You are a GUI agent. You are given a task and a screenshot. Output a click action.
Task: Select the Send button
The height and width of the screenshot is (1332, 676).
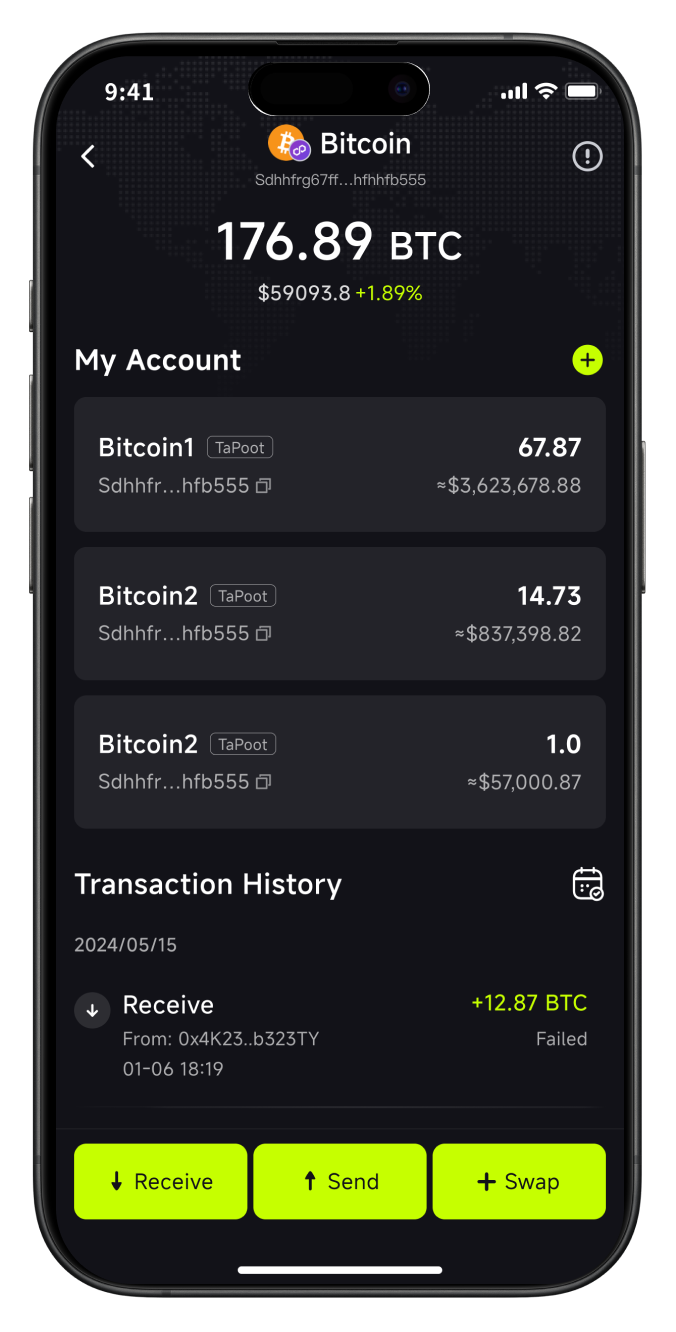[340, 1181]
